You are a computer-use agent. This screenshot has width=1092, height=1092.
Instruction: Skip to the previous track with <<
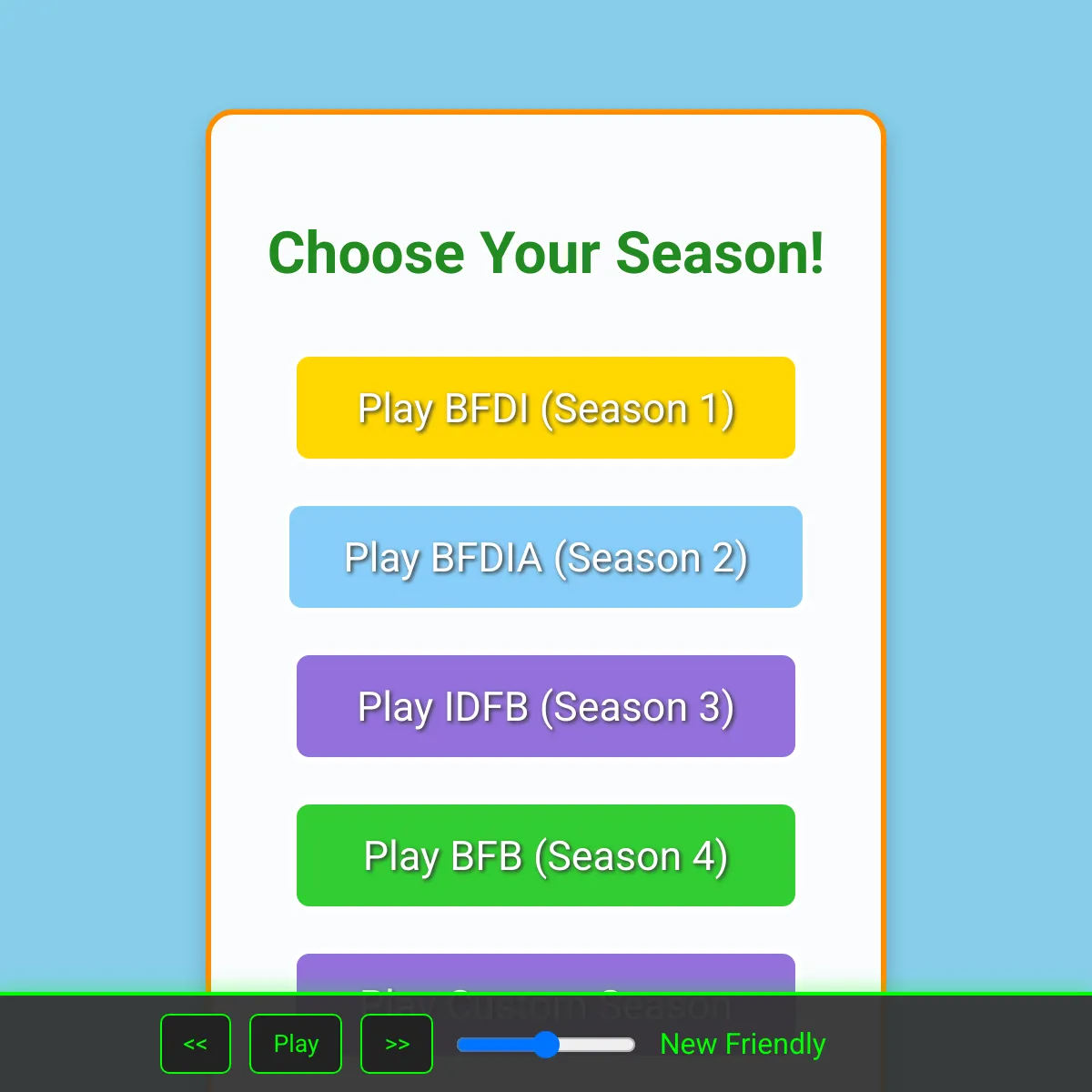(x=196, y=1044)
